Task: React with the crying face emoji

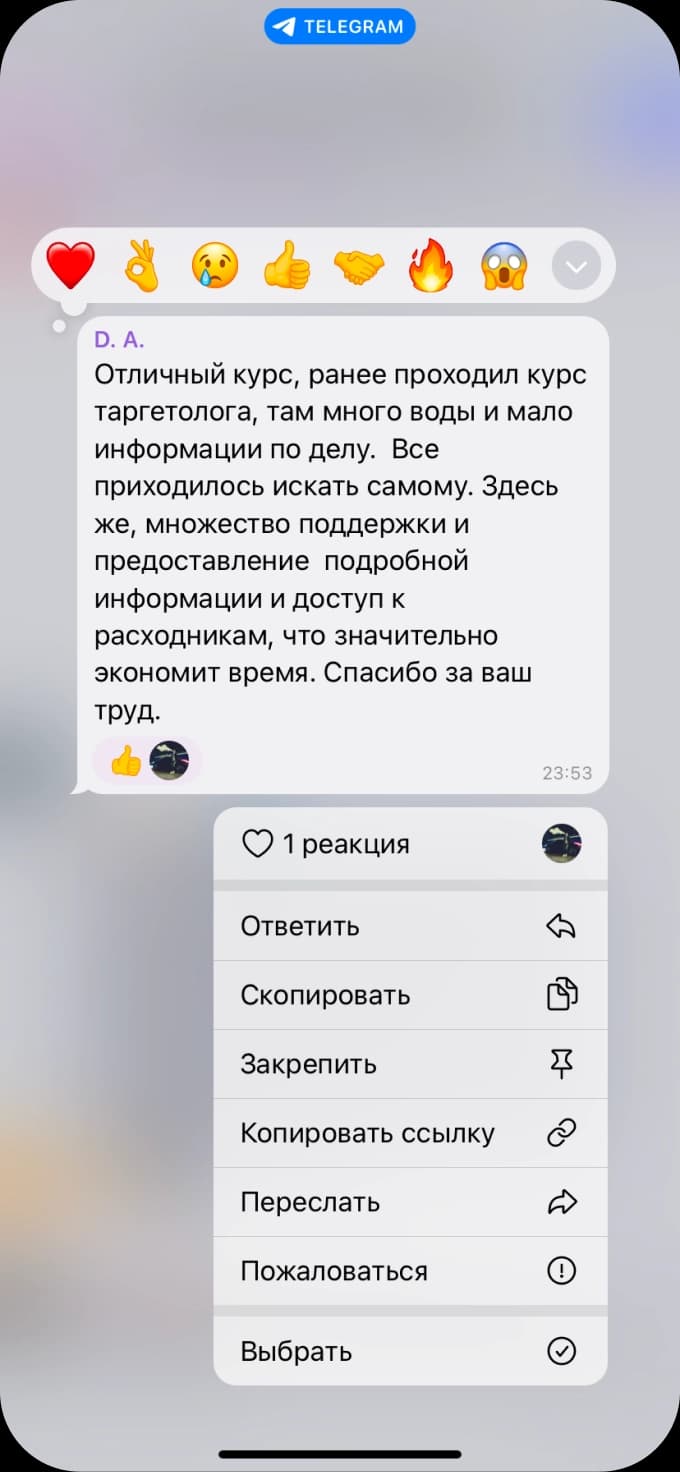Action: pos(215,266)
